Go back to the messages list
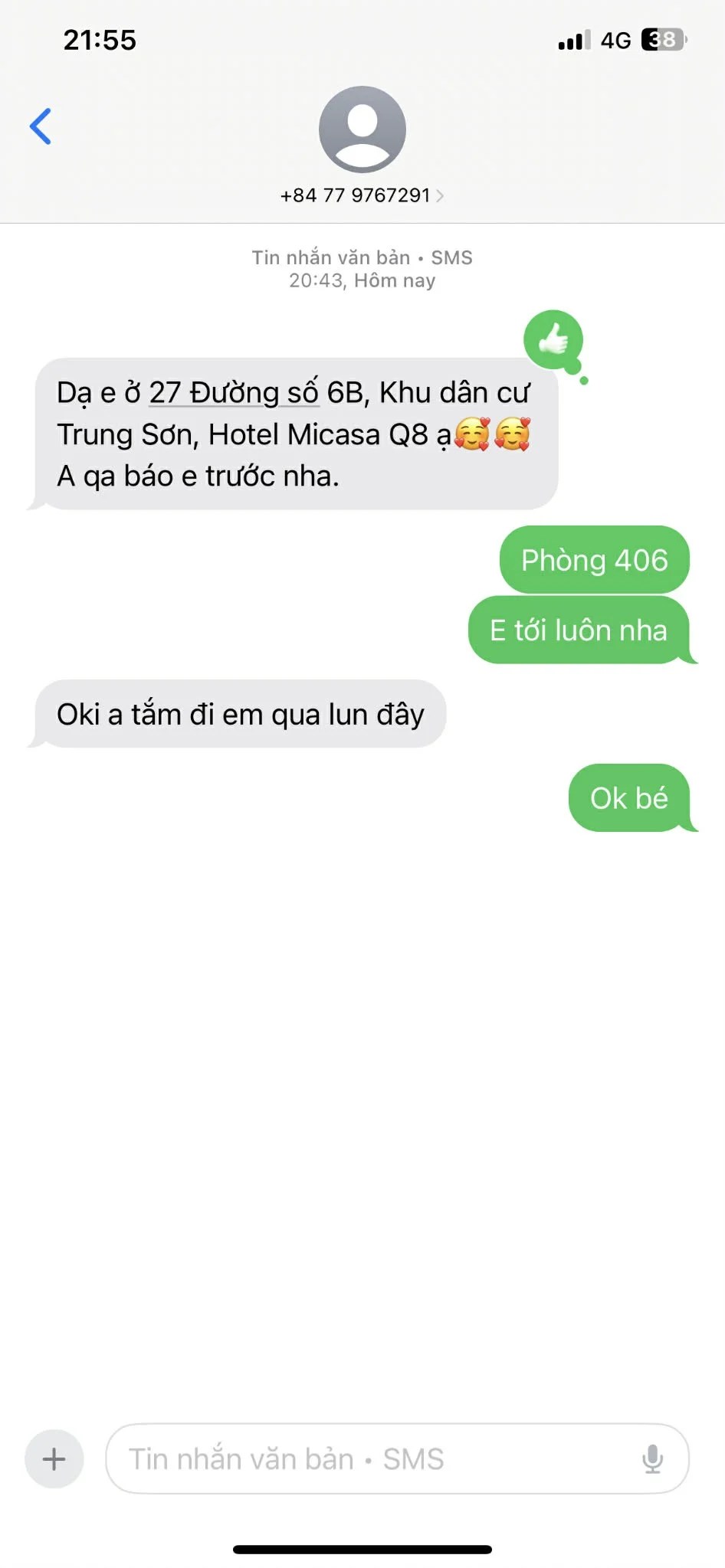This screenshot has width=725, height=1568. tap(41, 126)
